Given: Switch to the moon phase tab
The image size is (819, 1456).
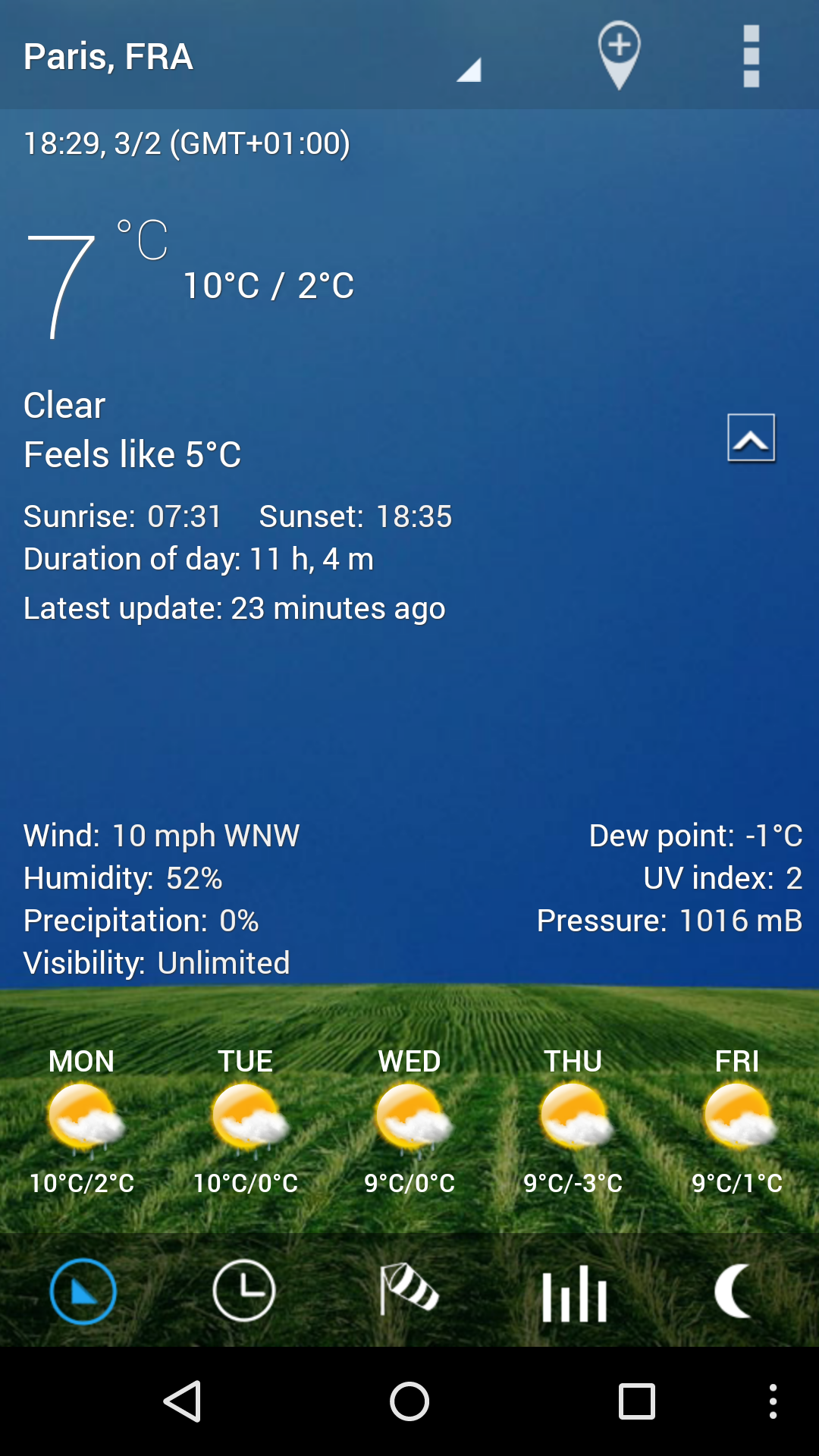Looking at the screenshot, I should pos(734,1291).
